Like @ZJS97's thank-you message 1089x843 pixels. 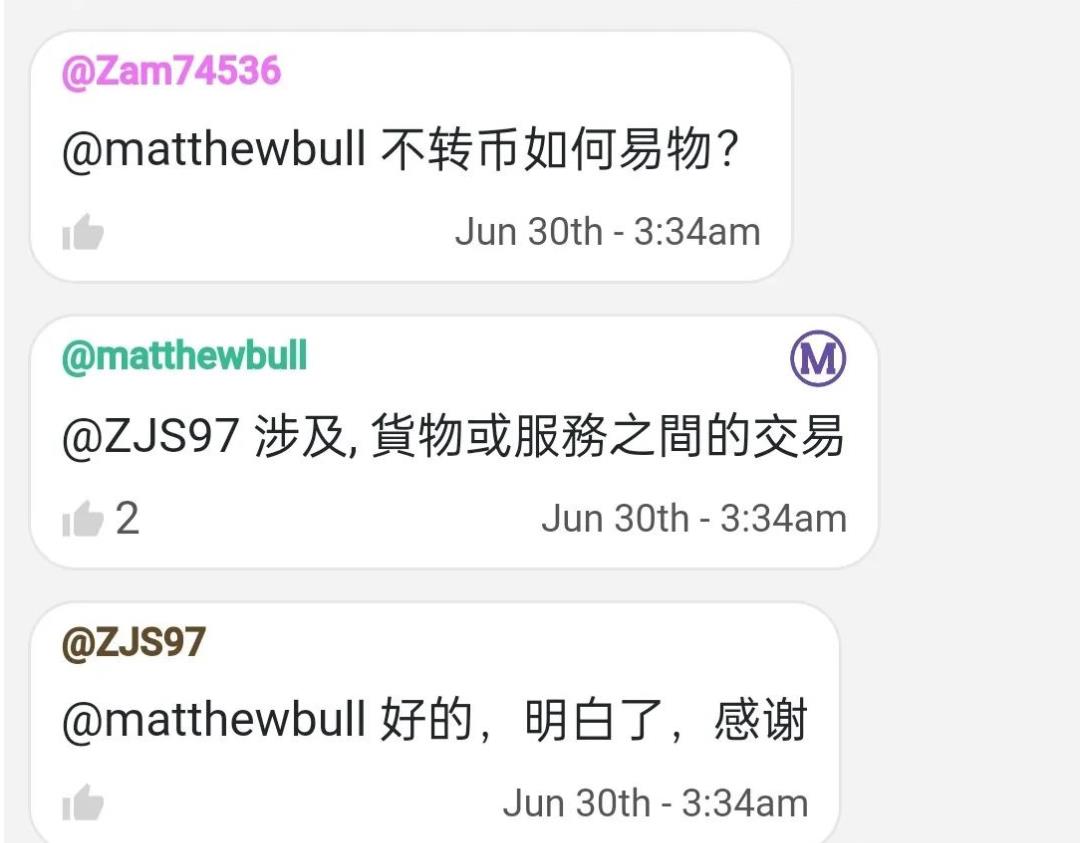(83, 803)
